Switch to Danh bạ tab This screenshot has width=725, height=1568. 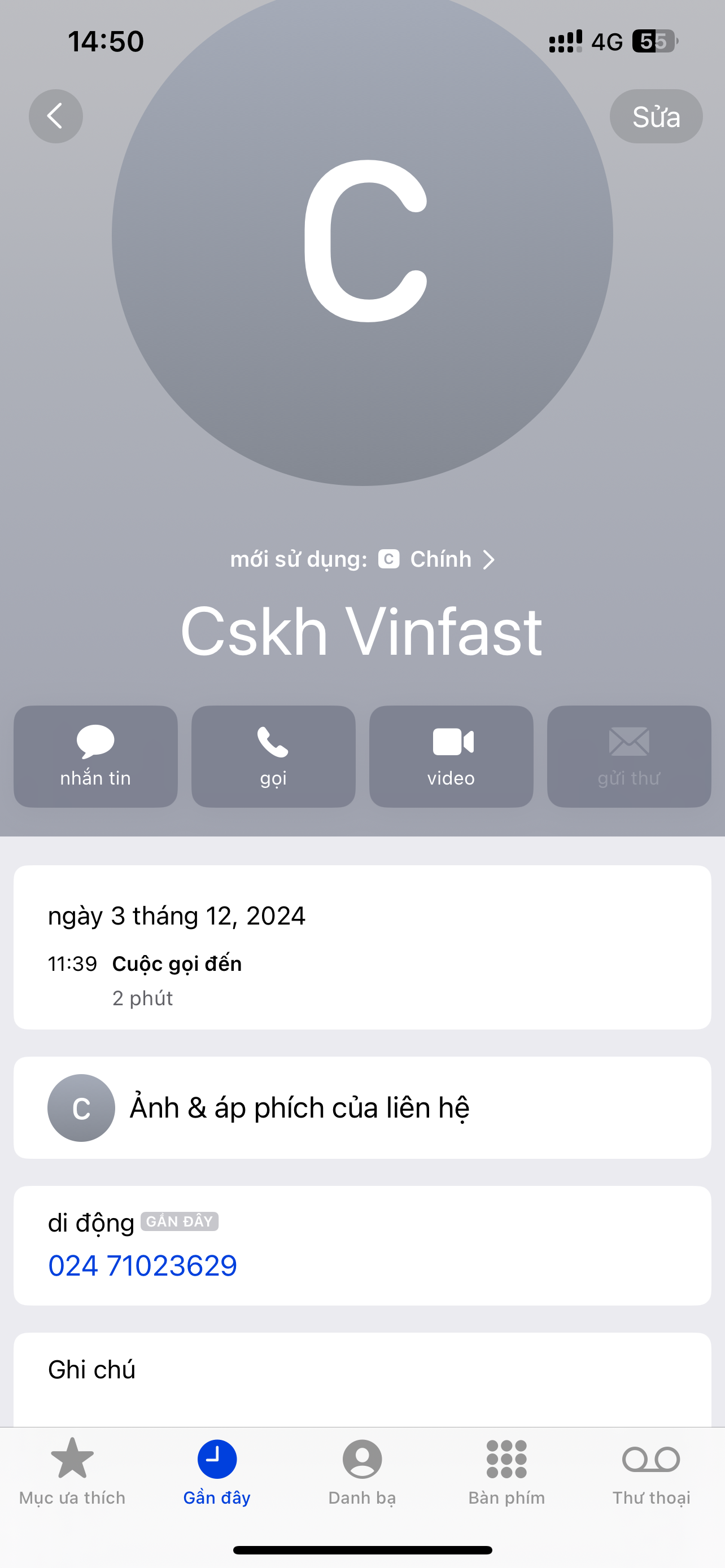[362, 1470]
